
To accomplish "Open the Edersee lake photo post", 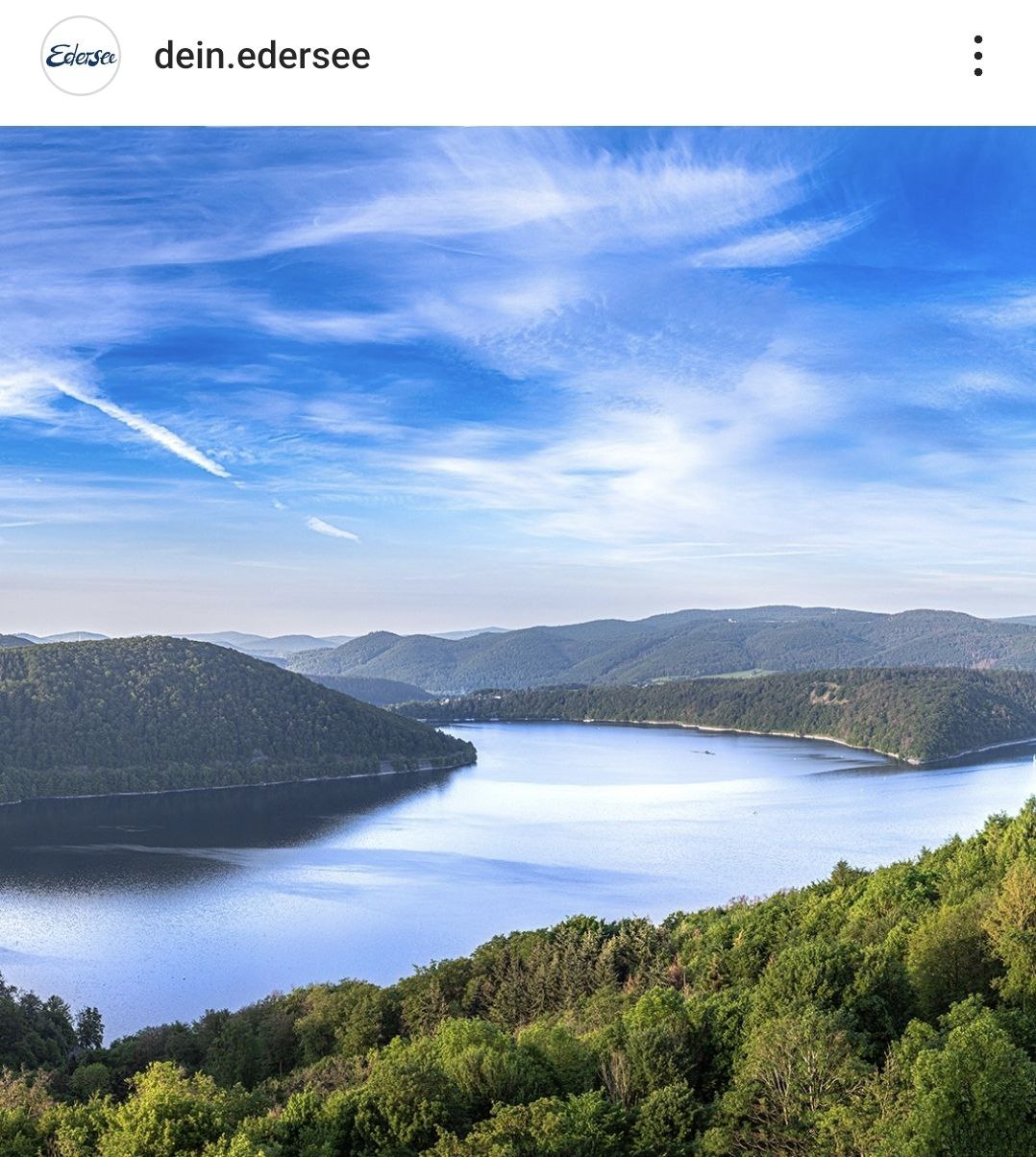I will (518, 641).
